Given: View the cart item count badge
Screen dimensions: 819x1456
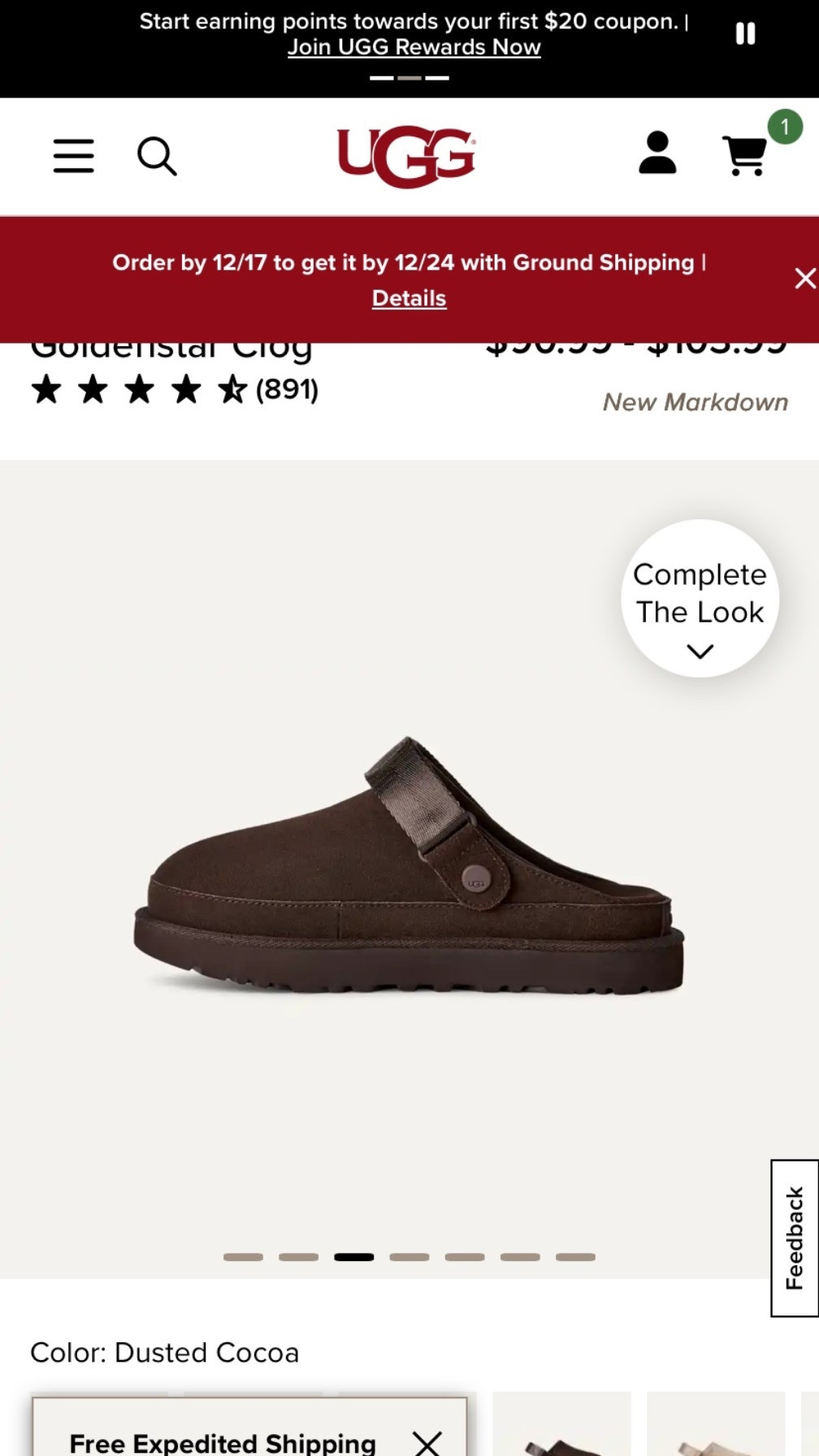Looking at the screenshot, I should click(785, 126).
